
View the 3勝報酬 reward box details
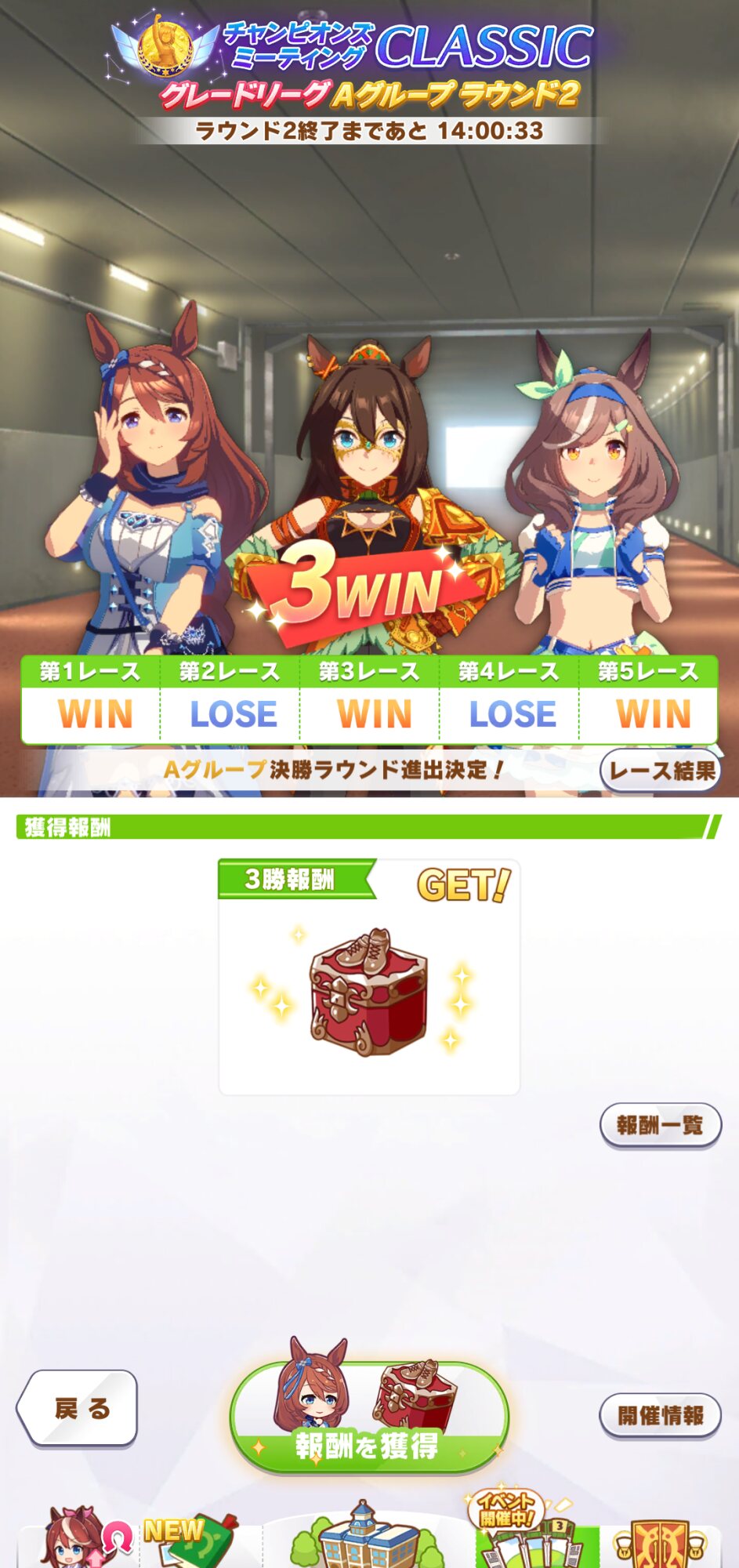tap(368, 992)
